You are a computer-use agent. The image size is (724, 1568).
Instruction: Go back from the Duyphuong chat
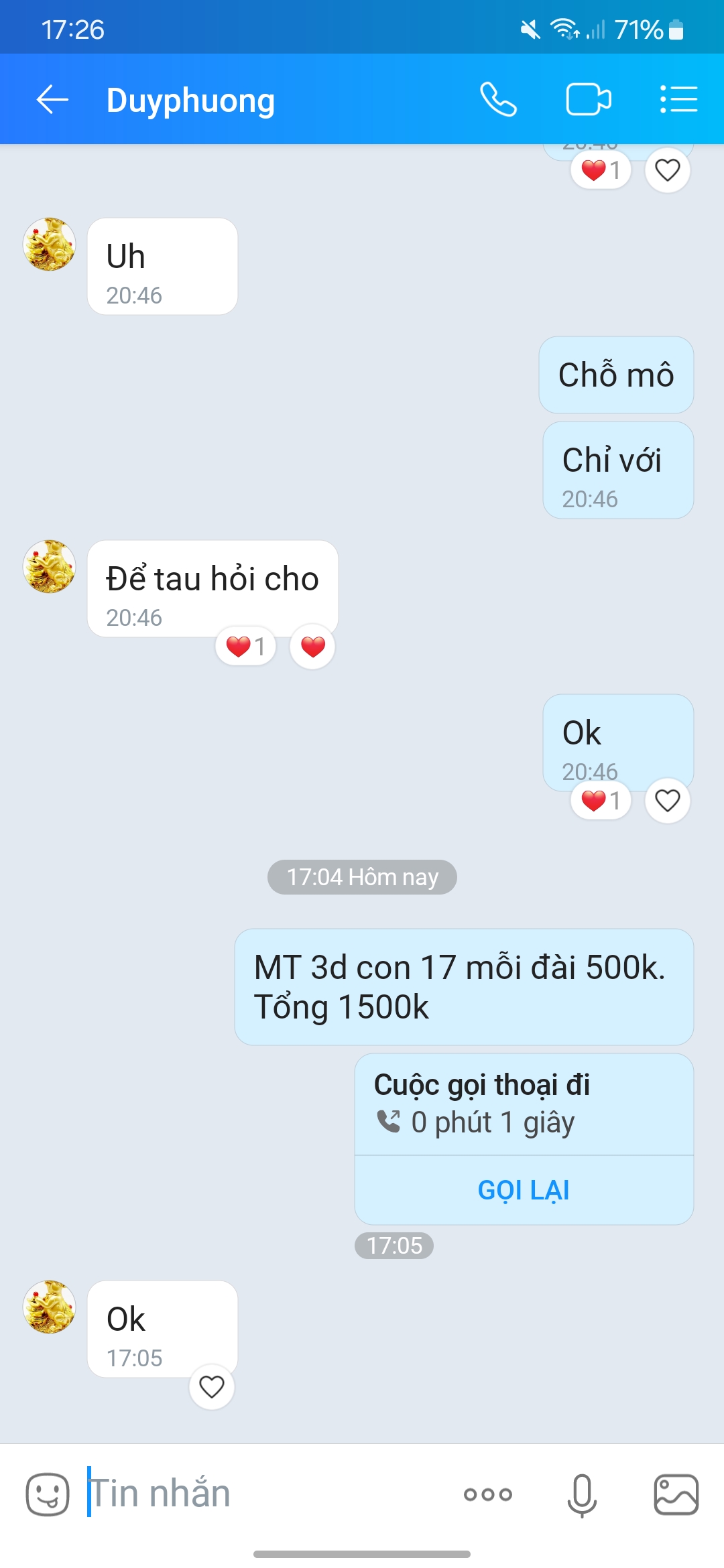(x=52, y=100)
